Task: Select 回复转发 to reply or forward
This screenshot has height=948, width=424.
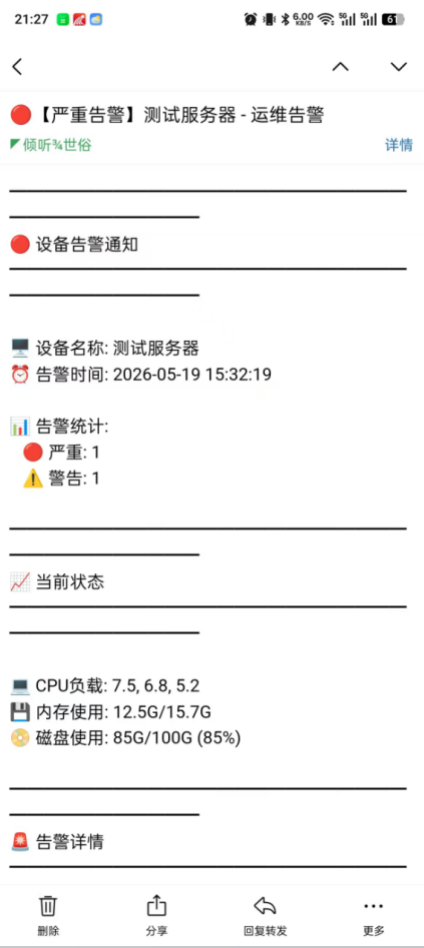Action: [265, 916]
